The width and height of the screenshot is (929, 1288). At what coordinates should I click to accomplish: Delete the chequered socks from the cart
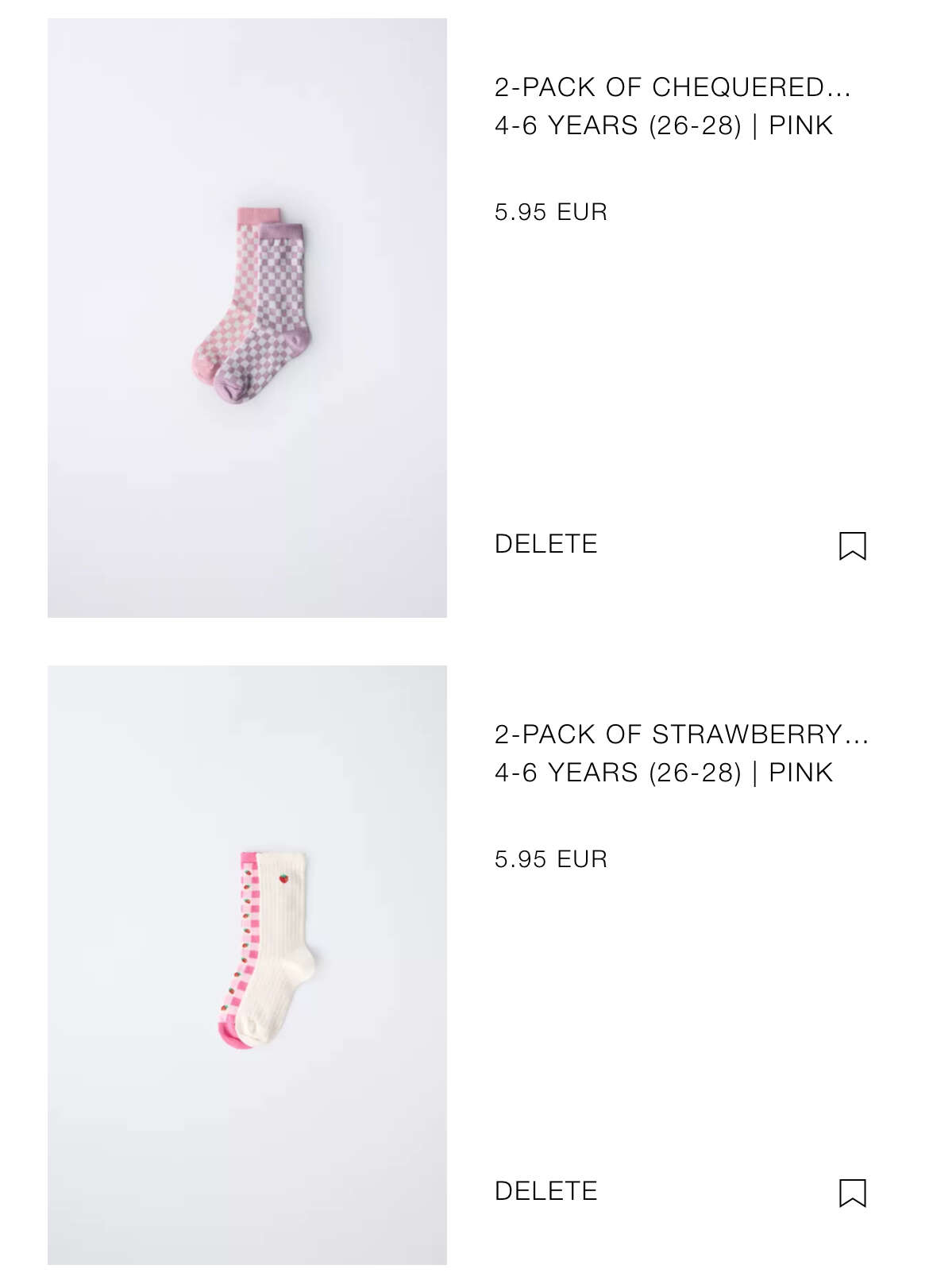click(x=545, y=544)
